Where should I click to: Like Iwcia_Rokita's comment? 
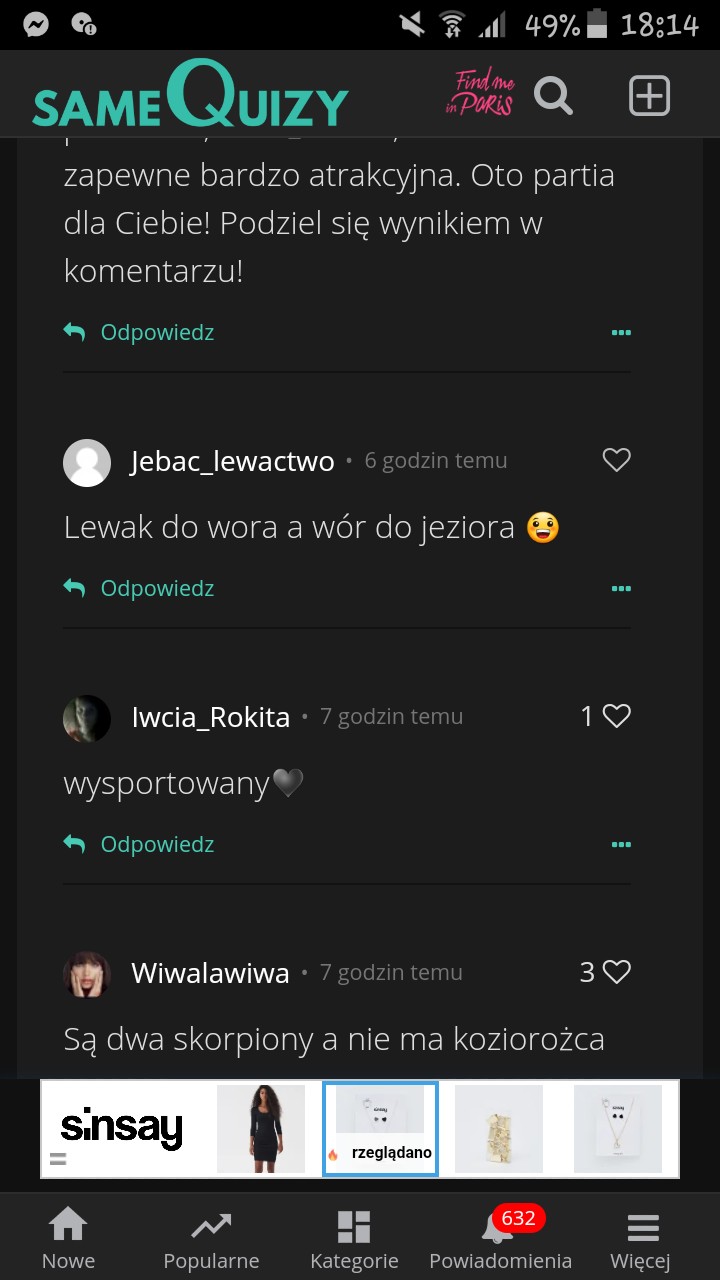616,716
